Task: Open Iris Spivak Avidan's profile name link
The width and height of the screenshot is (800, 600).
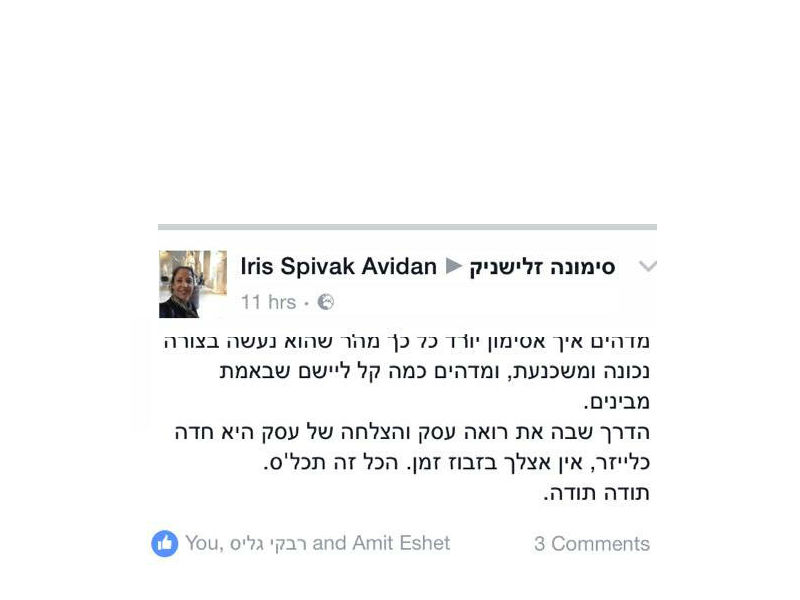Action: click(338, 267)
